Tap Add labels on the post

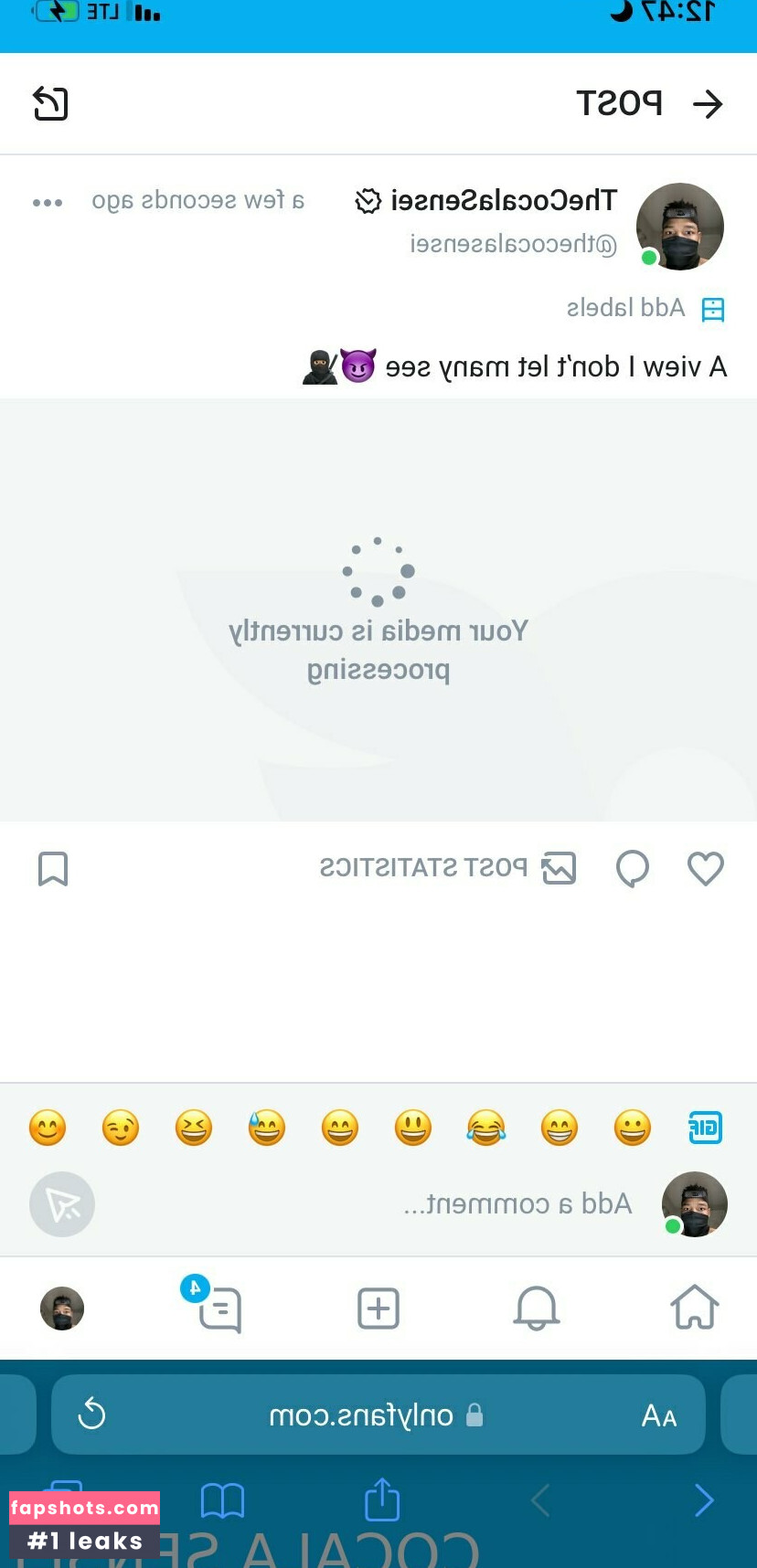click(x=645, y=308)
